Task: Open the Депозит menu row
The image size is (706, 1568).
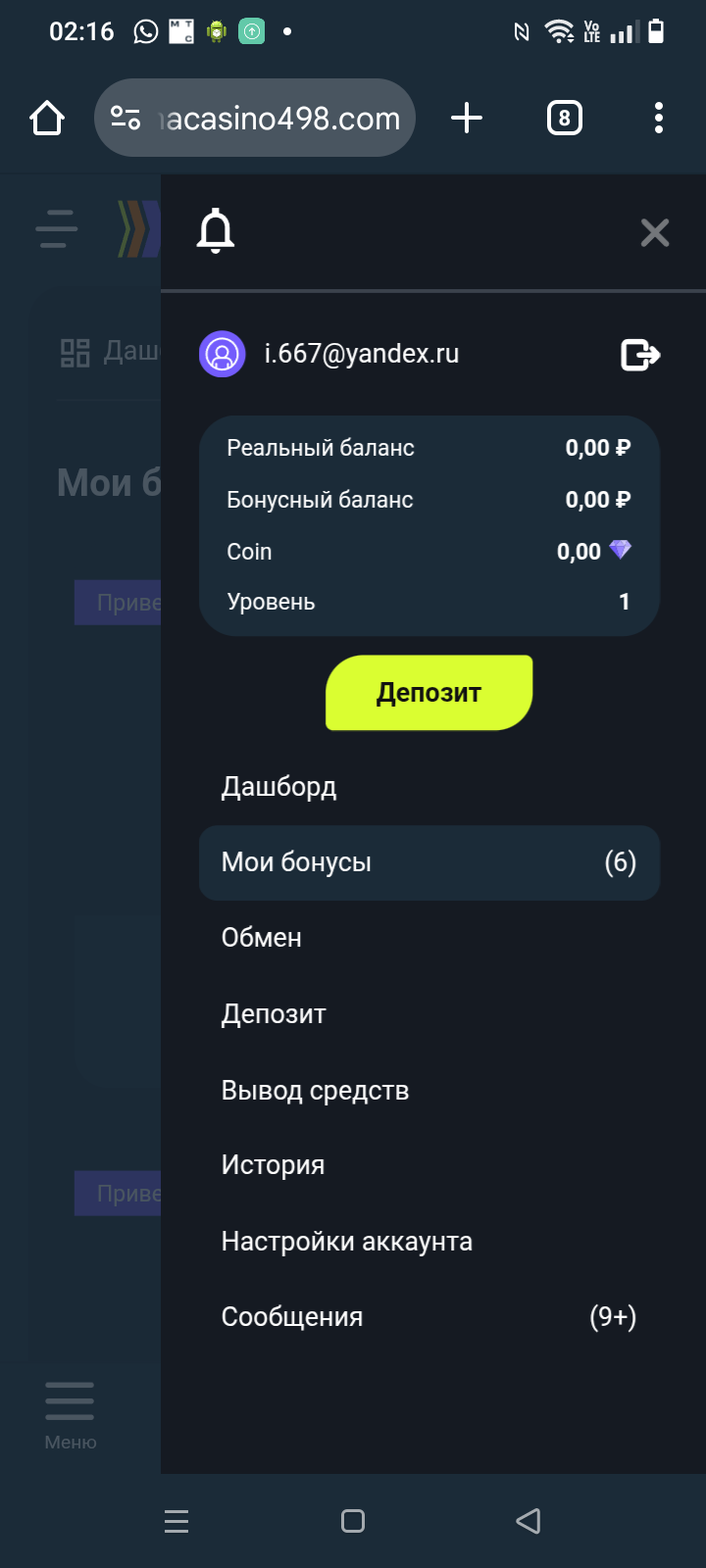Action: point(274,1014)
